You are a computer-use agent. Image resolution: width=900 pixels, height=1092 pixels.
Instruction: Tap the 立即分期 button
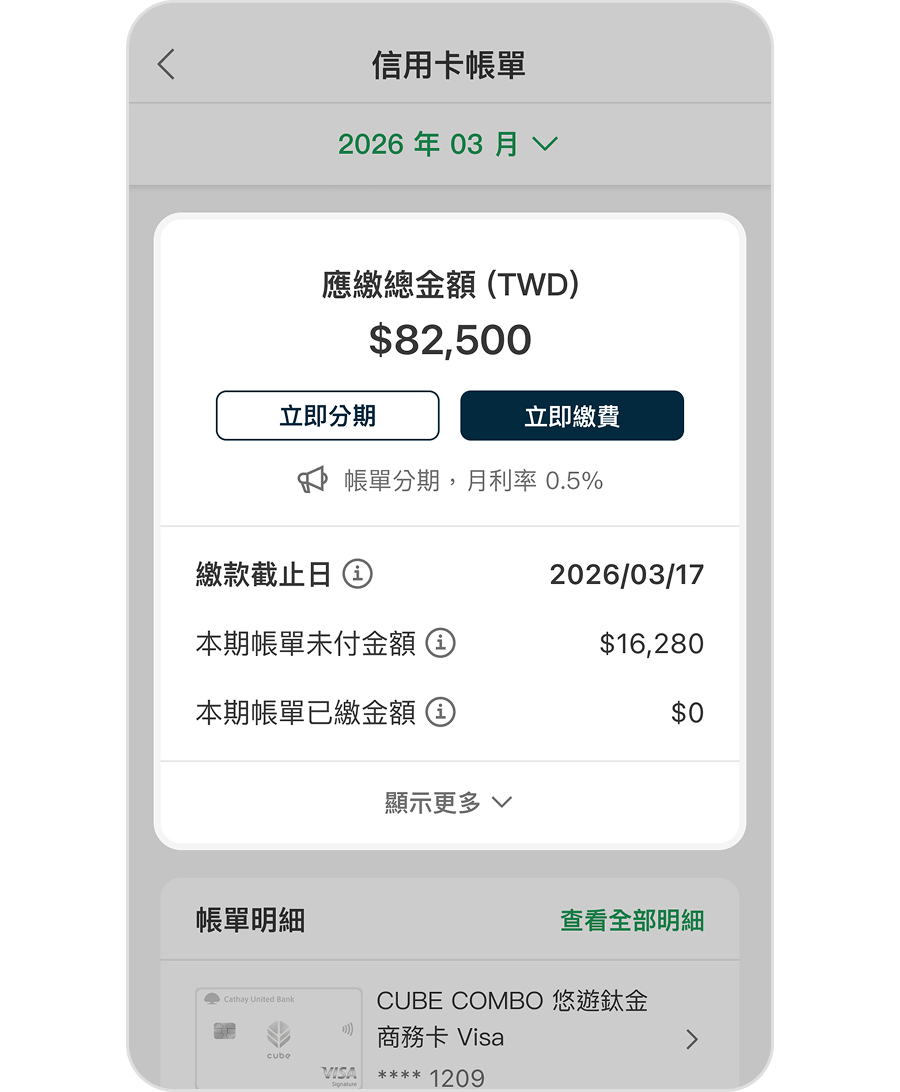click(328, 416)
